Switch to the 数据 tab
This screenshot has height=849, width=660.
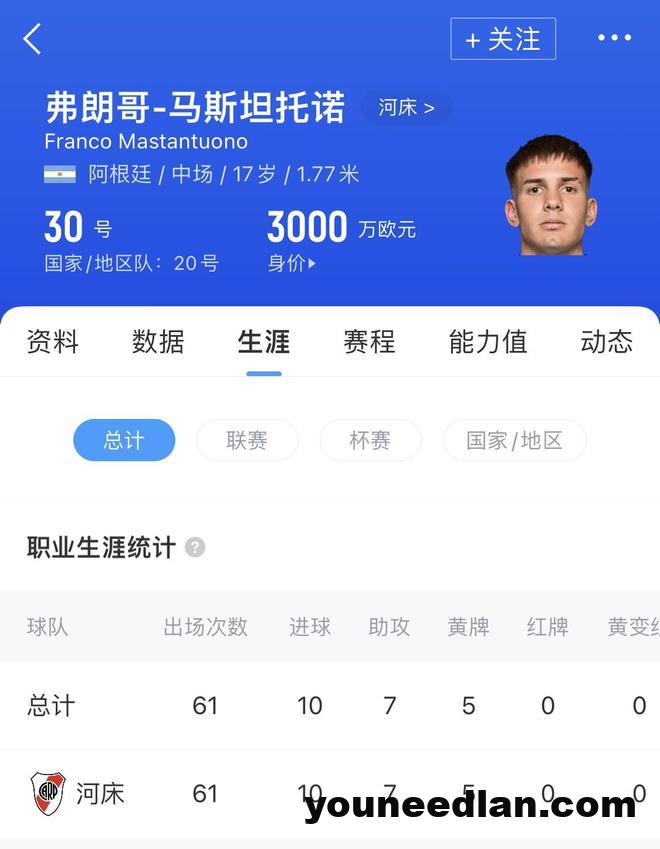pyautogui.click(x=158, y=342)
